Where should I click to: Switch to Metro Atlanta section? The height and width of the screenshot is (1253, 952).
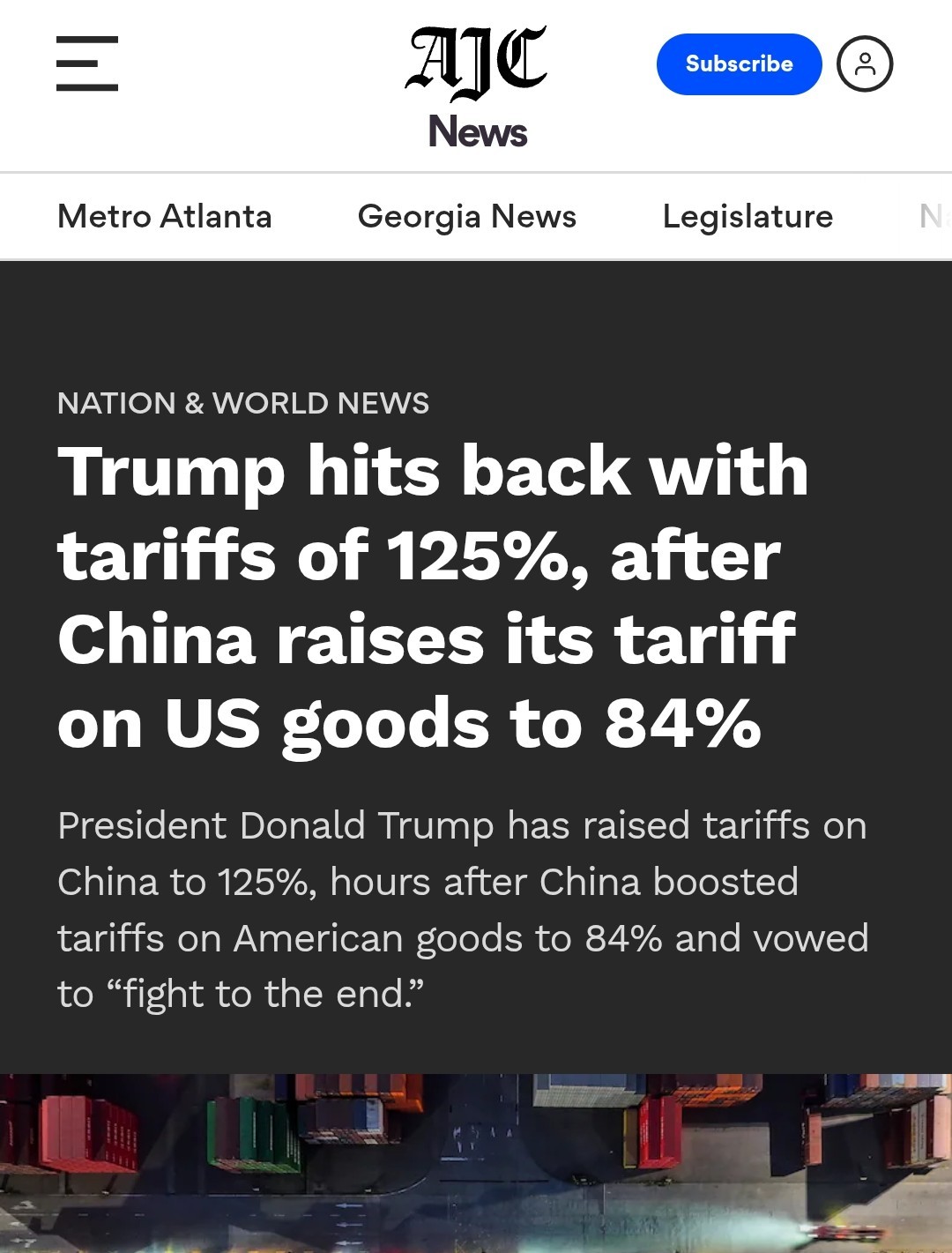pyautogui.click(x=165, y=217)
